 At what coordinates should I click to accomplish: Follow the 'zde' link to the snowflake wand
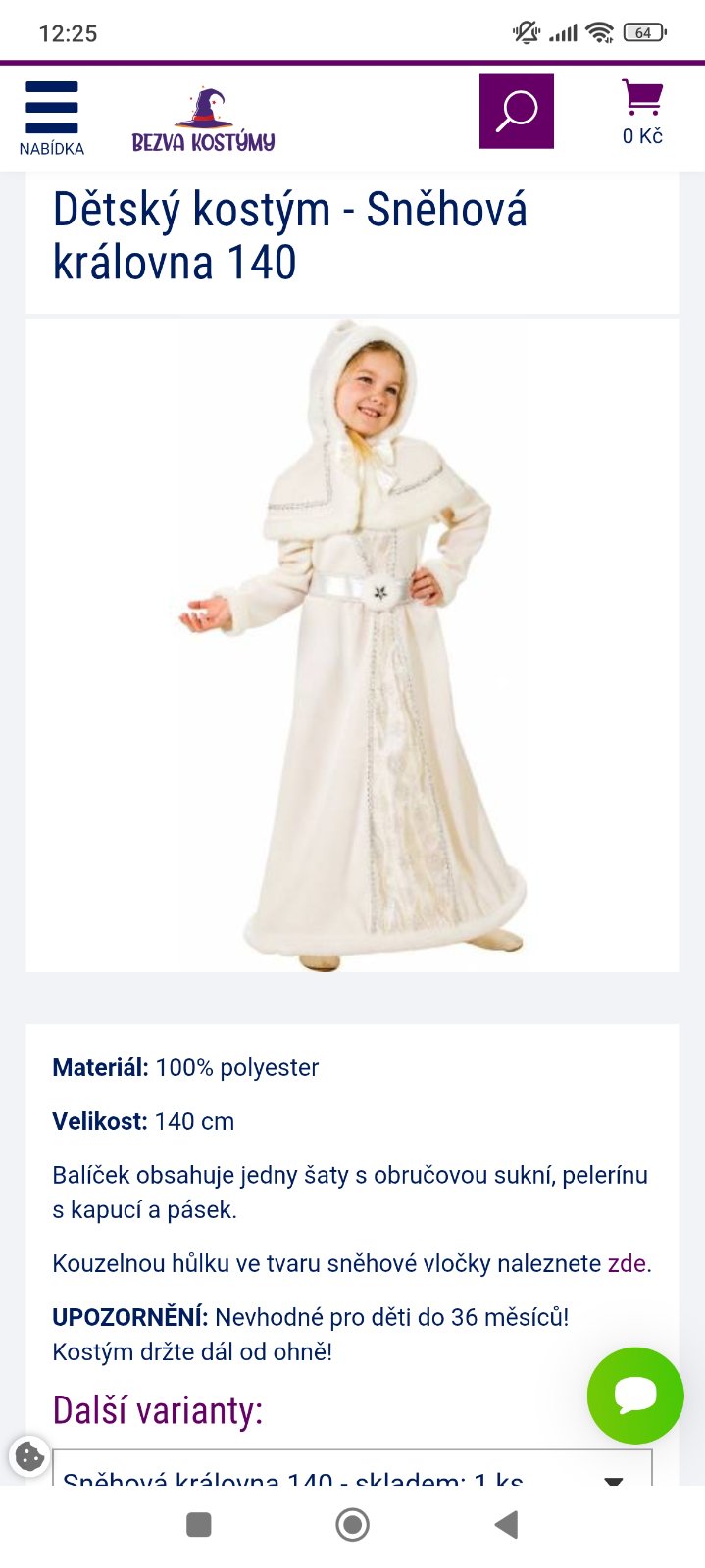[627, 1263]
